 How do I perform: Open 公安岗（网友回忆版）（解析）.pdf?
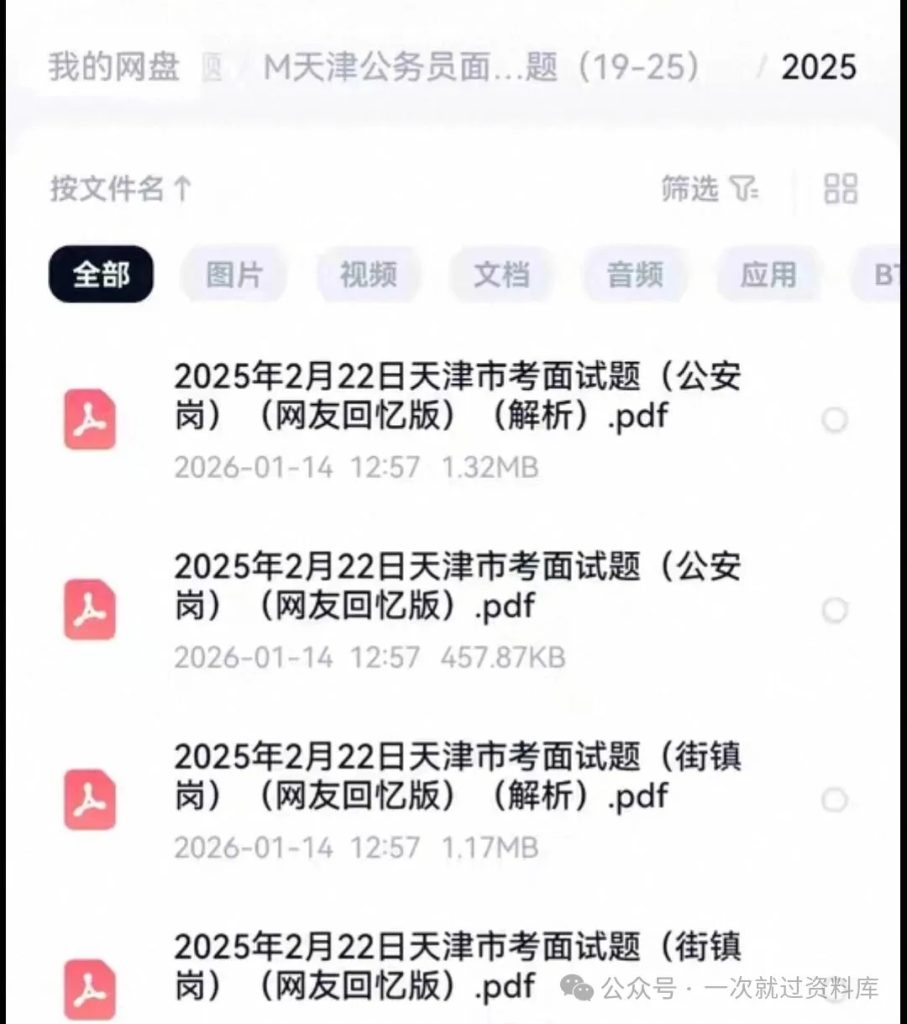click(x=457, y=397)
